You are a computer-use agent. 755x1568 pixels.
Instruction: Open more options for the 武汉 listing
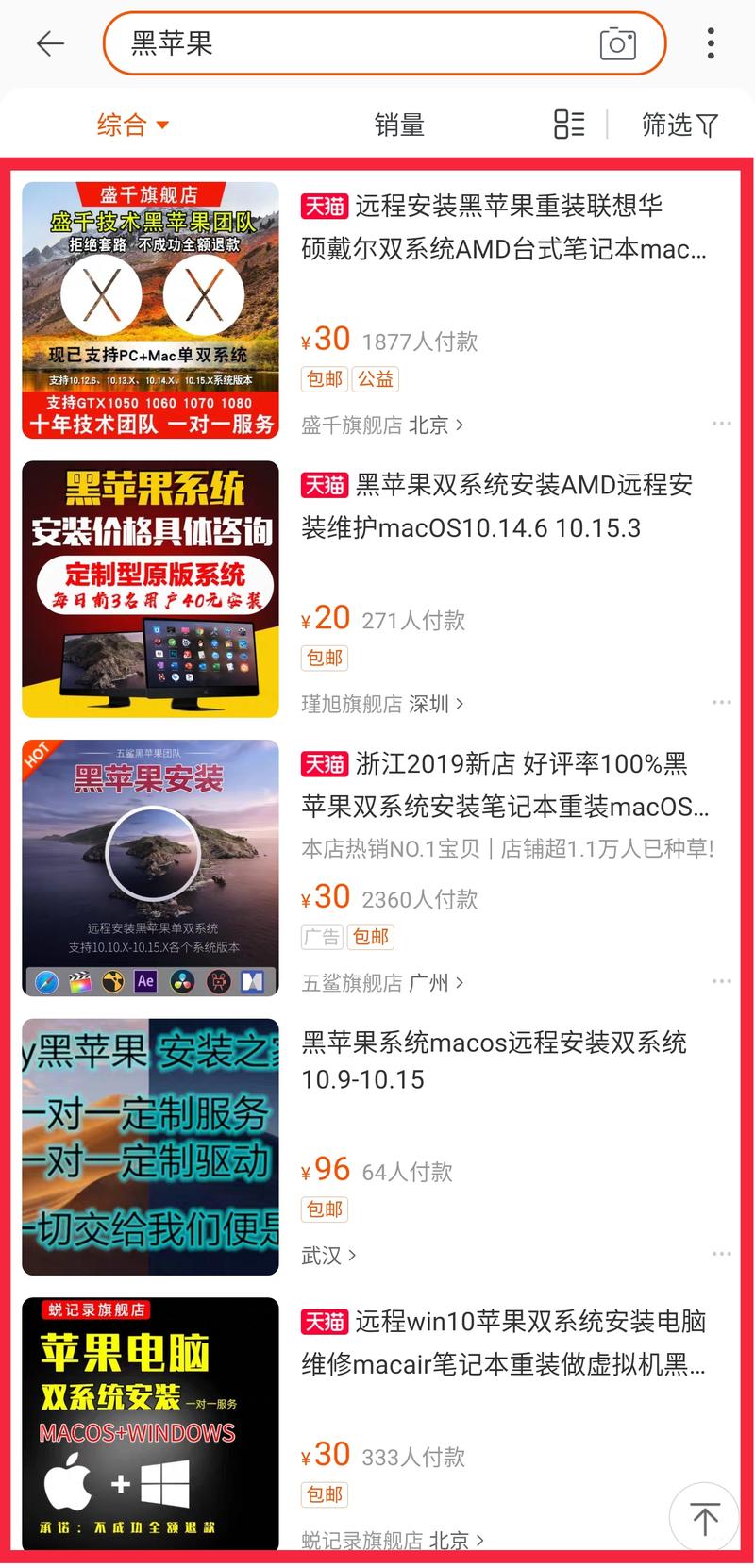723,1254
